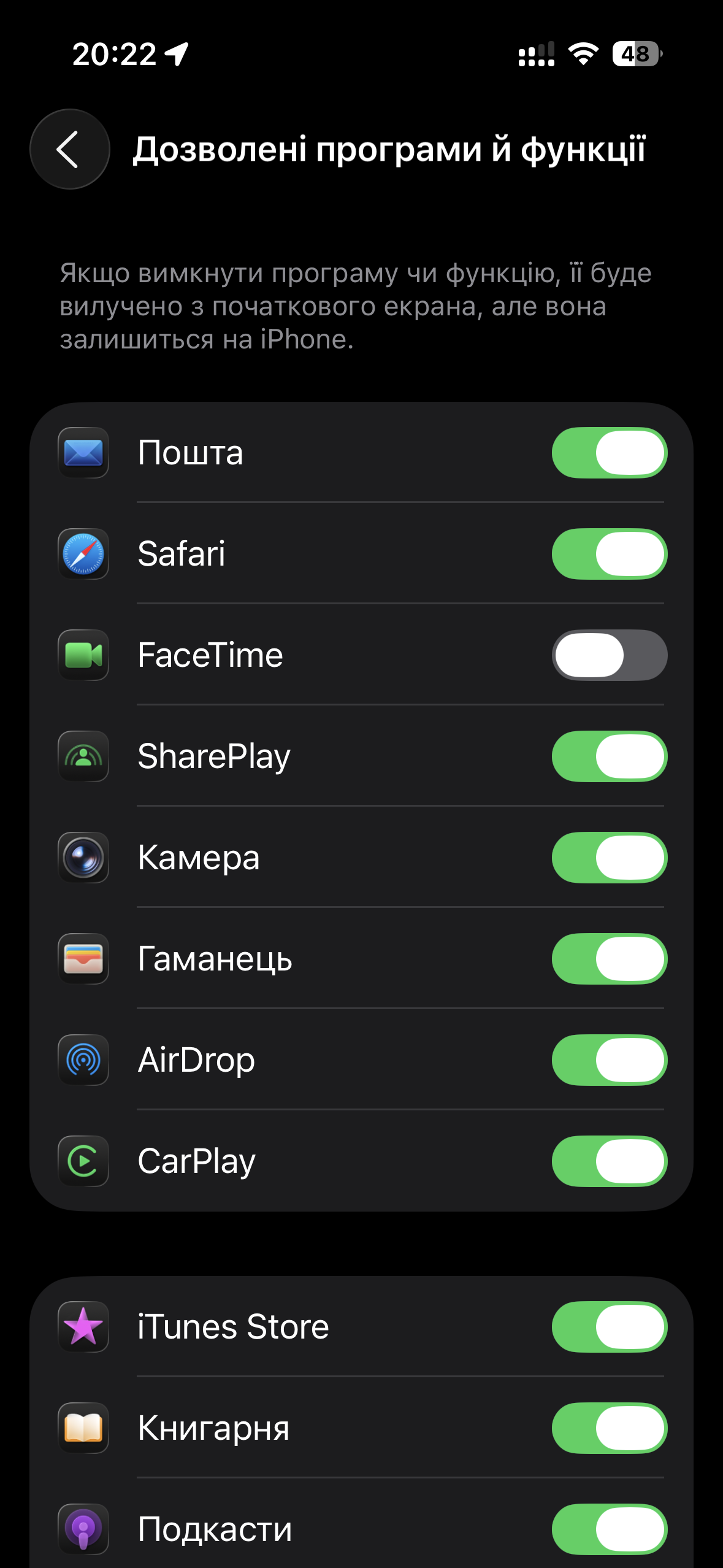Screen dimensions: 723x1568
Task: Go back from Дозволені програми й функції
Action: [69, 149]
